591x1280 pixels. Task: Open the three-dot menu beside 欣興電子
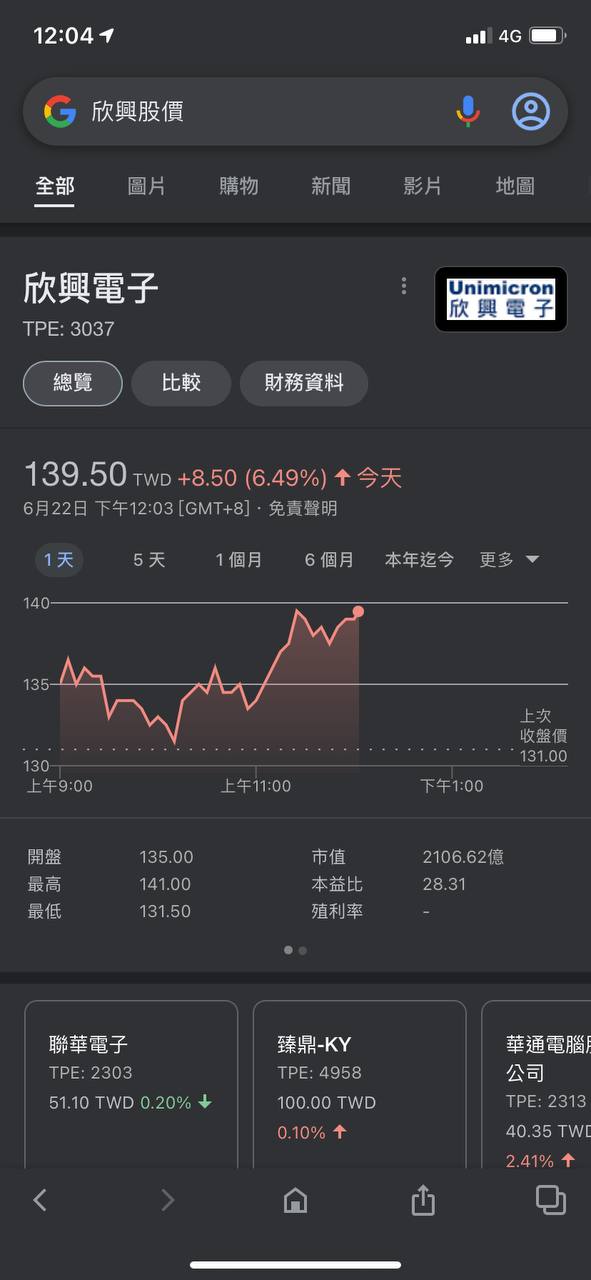tap(404, 286)
